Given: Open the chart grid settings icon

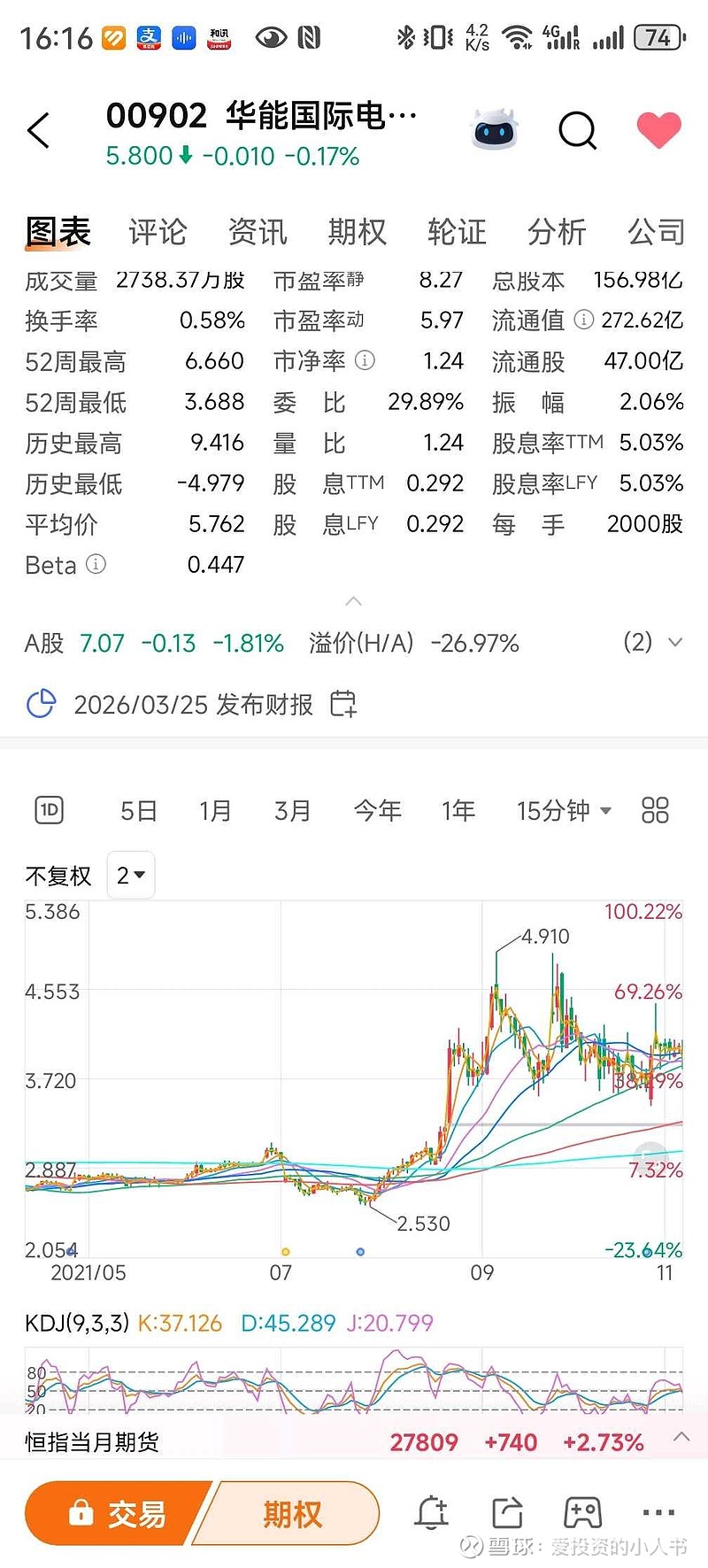Looking at the screenshot, I should point(655,810).
